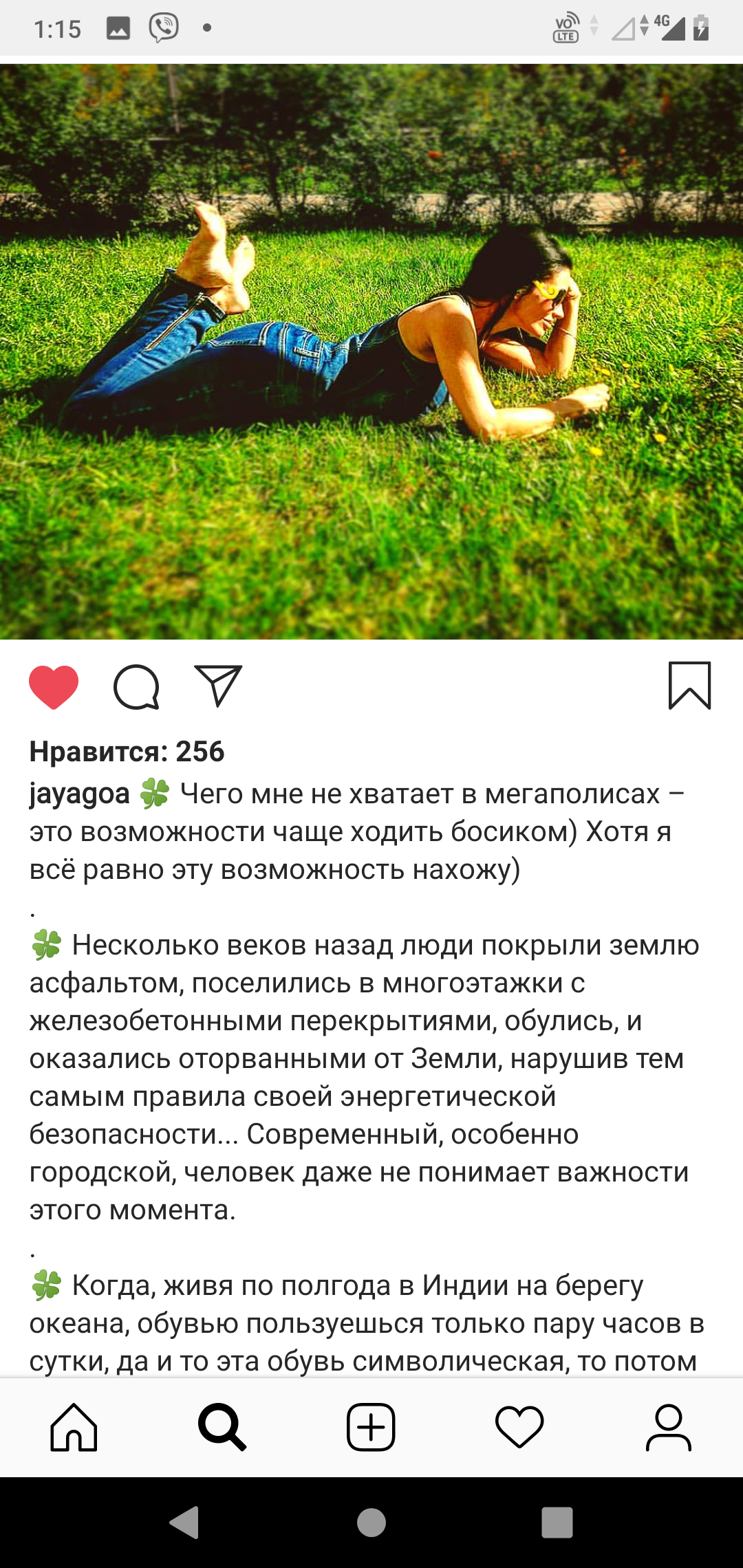The width and height of the screenshot is (743, 1568).
Task: Open the activity heart tab
Action: click(x=519, y=1427)
